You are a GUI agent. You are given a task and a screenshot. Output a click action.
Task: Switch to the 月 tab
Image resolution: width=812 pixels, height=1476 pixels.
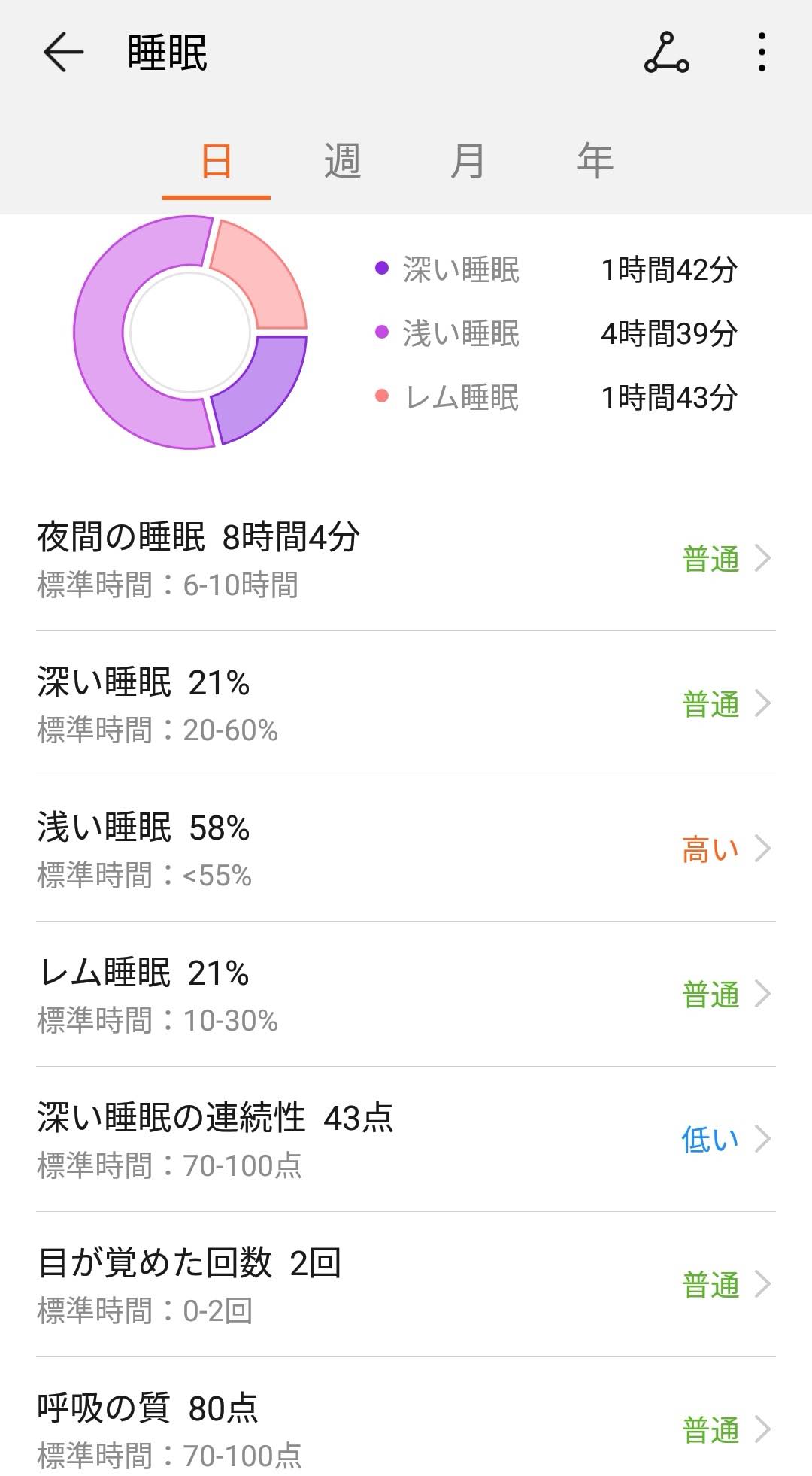468,162
